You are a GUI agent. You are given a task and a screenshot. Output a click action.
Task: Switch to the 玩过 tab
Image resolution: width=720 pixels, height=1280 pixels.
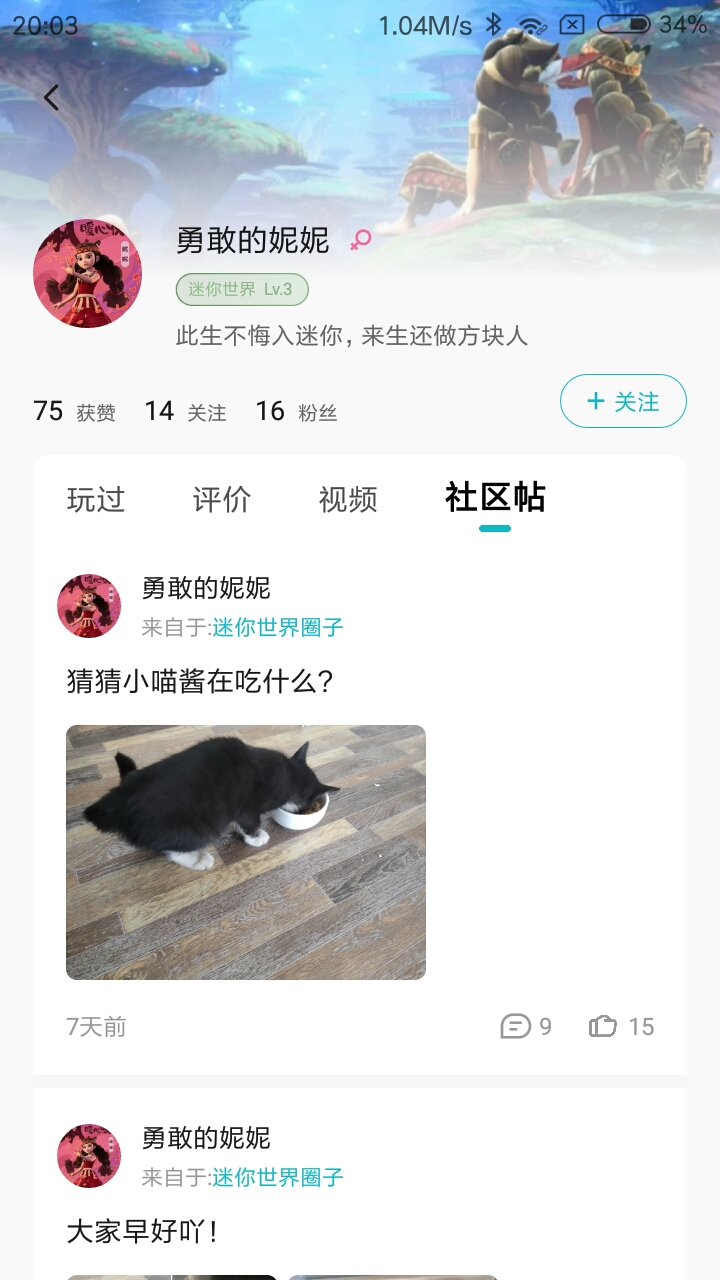coord(96,499)
